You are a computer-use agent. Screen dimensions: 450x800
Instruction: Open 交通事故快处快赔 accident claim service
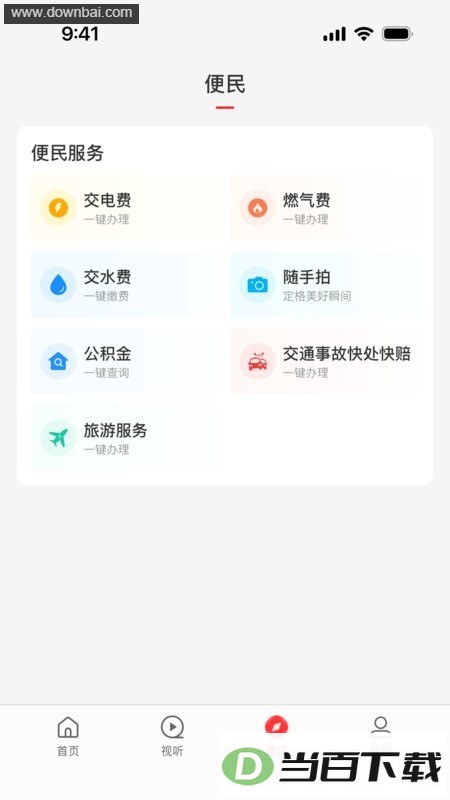[x=324, y=361]
